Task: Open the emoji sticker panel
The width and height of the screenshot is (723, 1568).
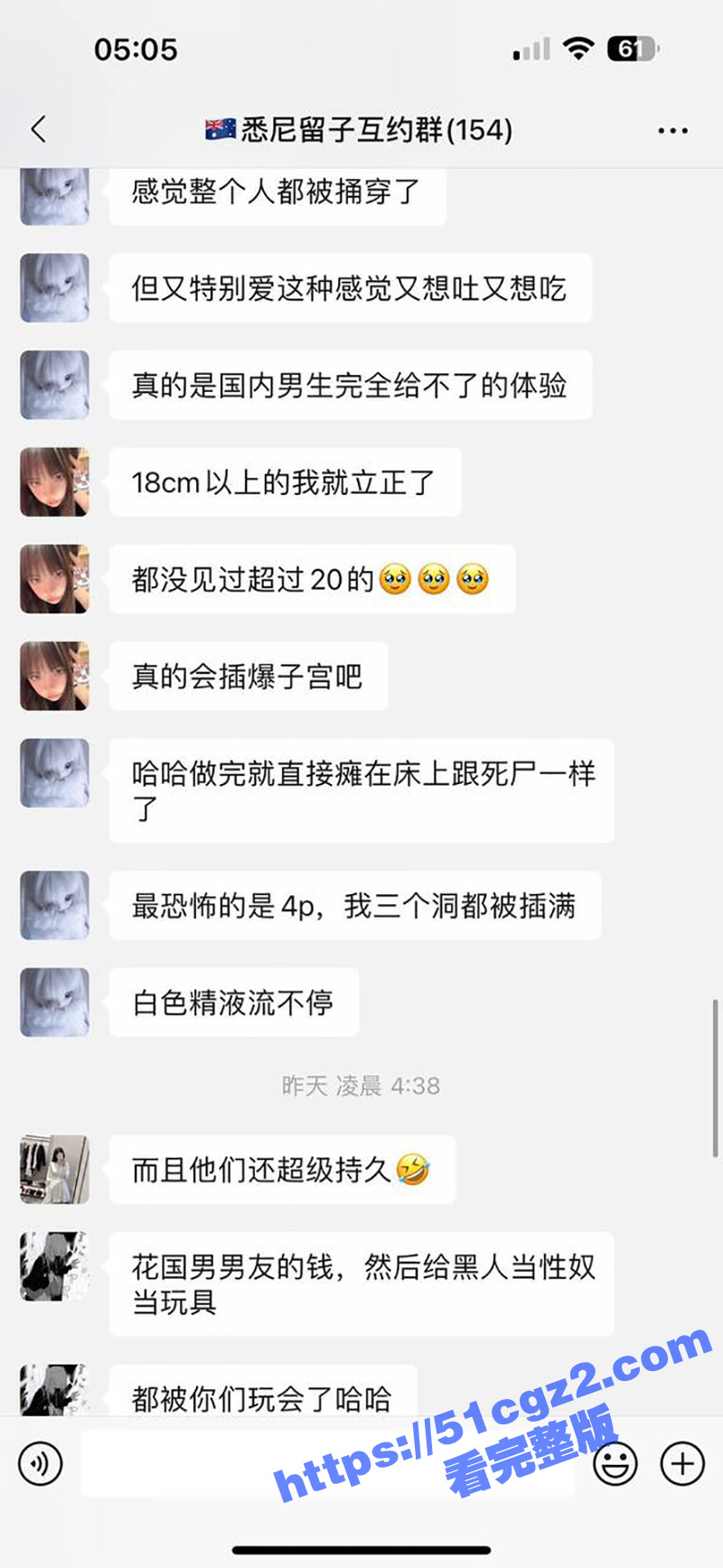Action: (x=615, y=1463)
